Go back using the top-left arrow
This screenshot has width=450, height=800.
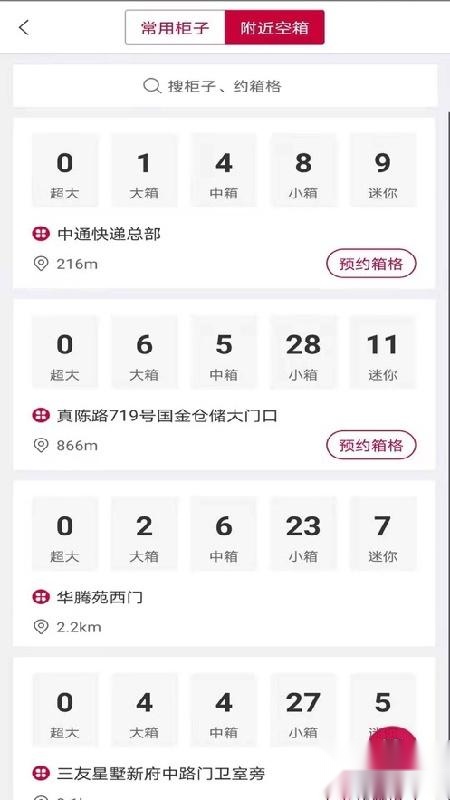click(x=23, y=27)
